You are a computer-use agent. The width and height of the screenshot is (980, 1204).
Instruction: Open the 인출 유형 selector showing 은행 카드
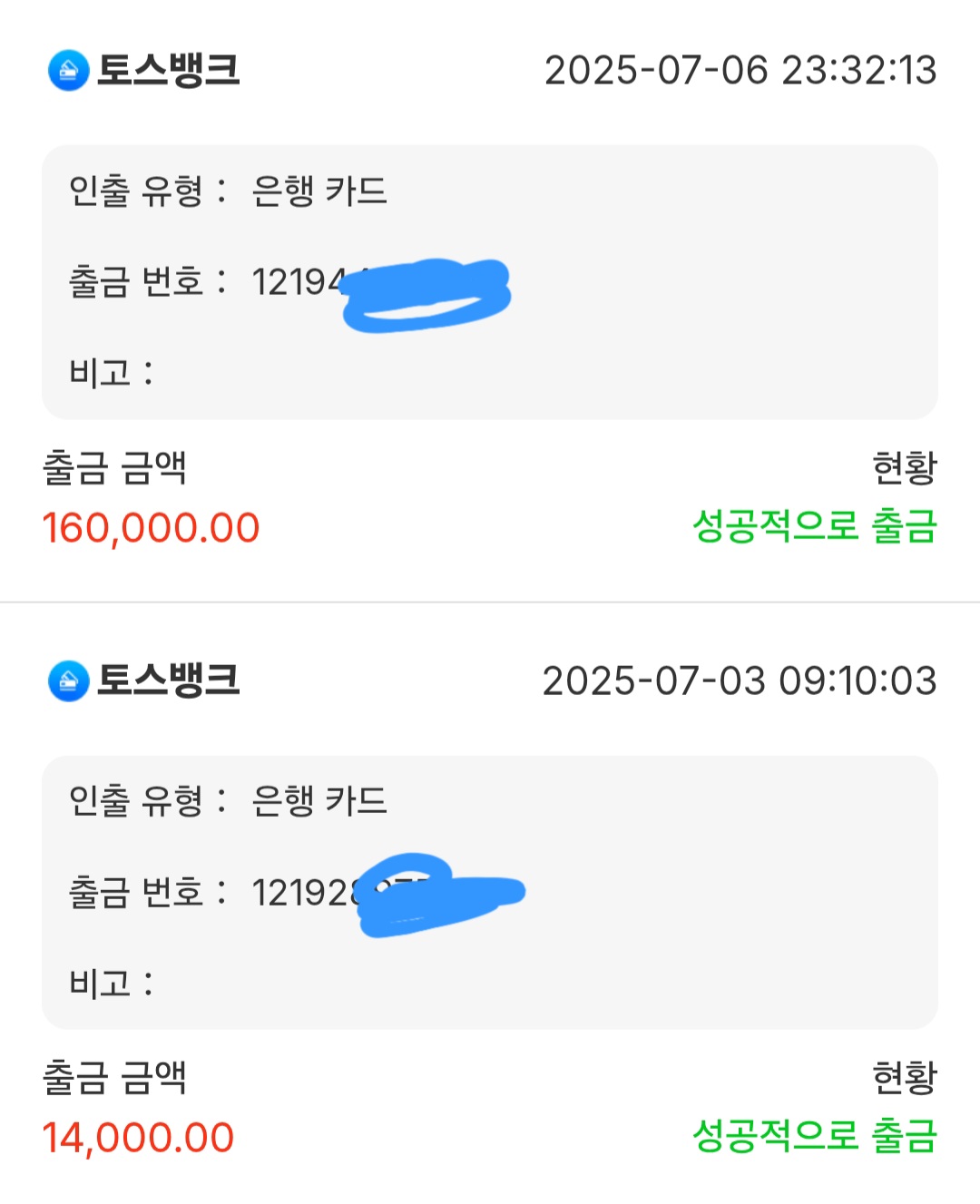click(227, 192)
